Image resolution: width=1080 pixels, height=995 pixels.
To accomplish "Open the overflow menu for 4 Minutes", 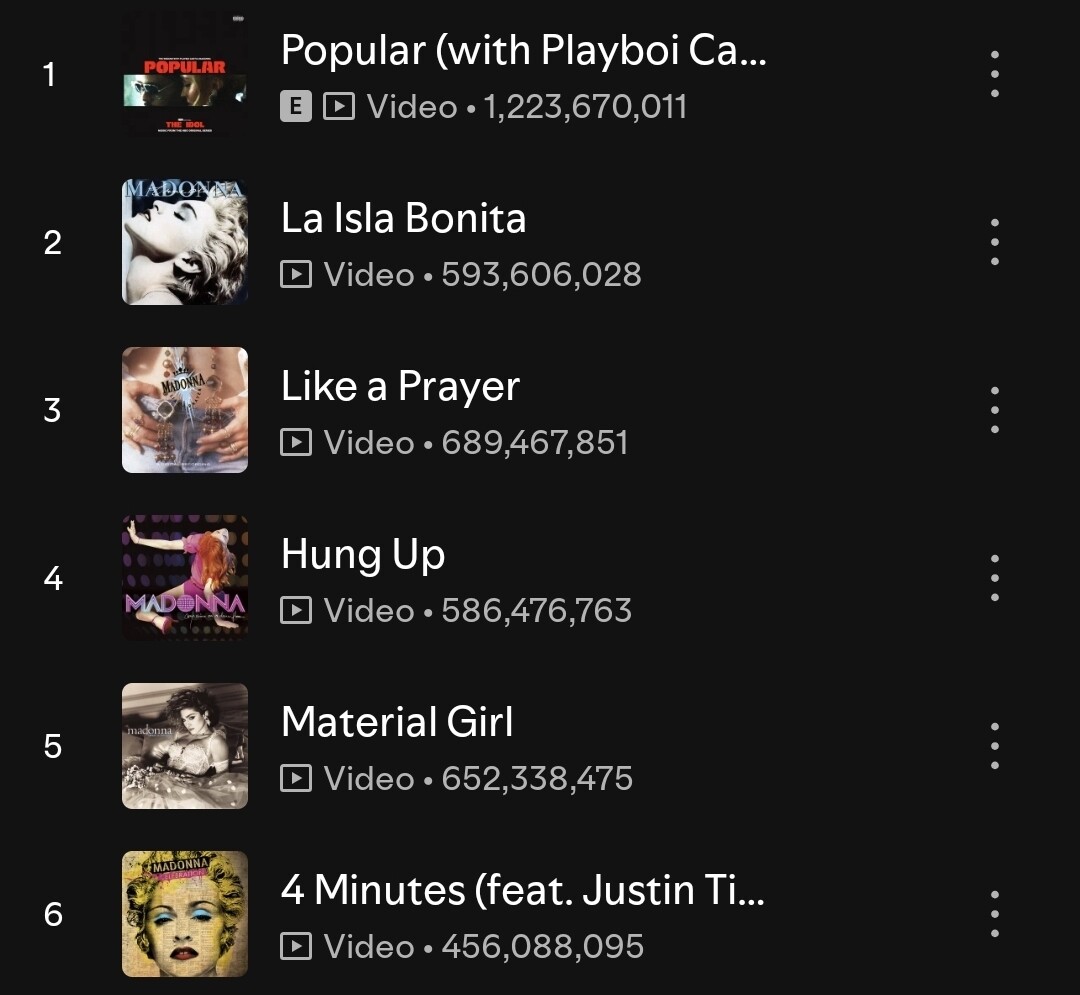I will click(x=994, y=914).
